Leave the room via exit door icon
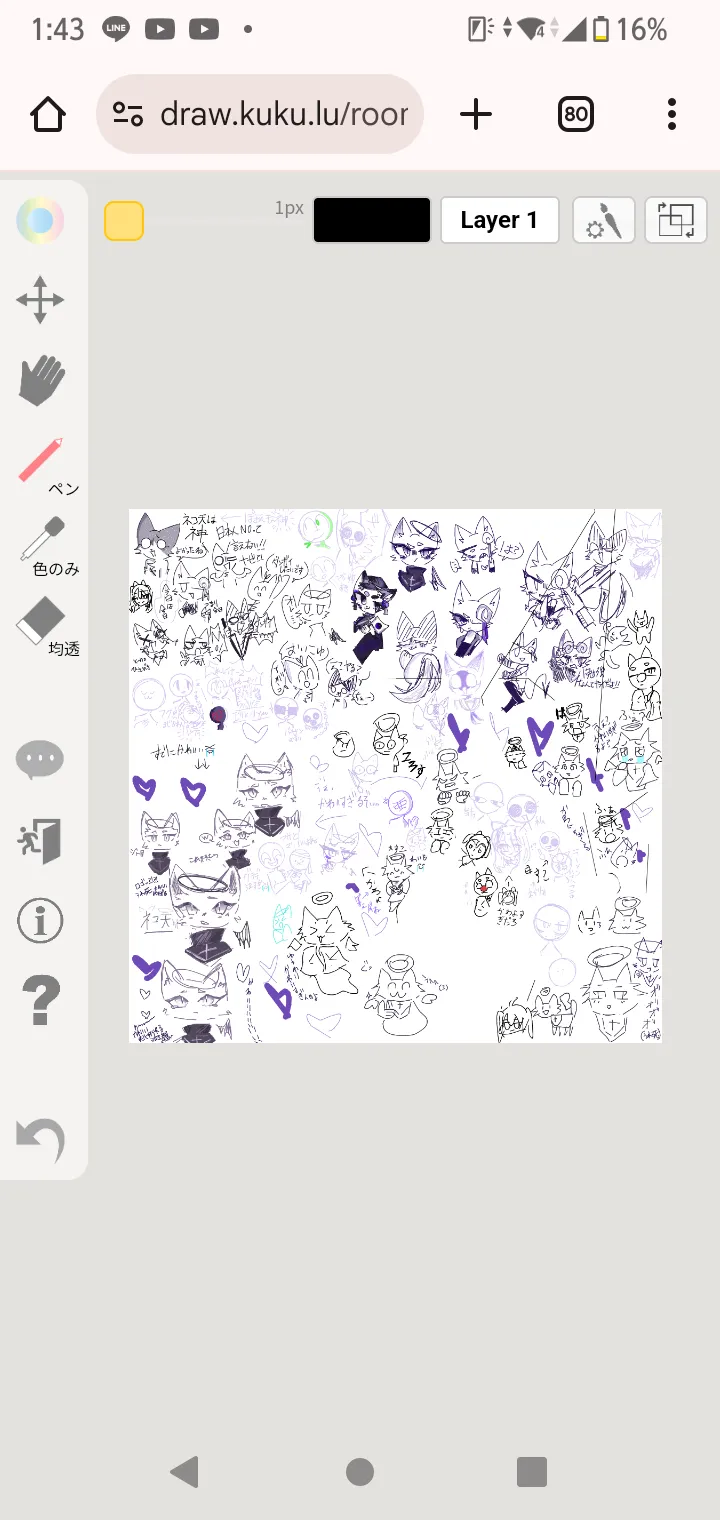Viewport: 720px width, 1520px height. click(41, 841)
